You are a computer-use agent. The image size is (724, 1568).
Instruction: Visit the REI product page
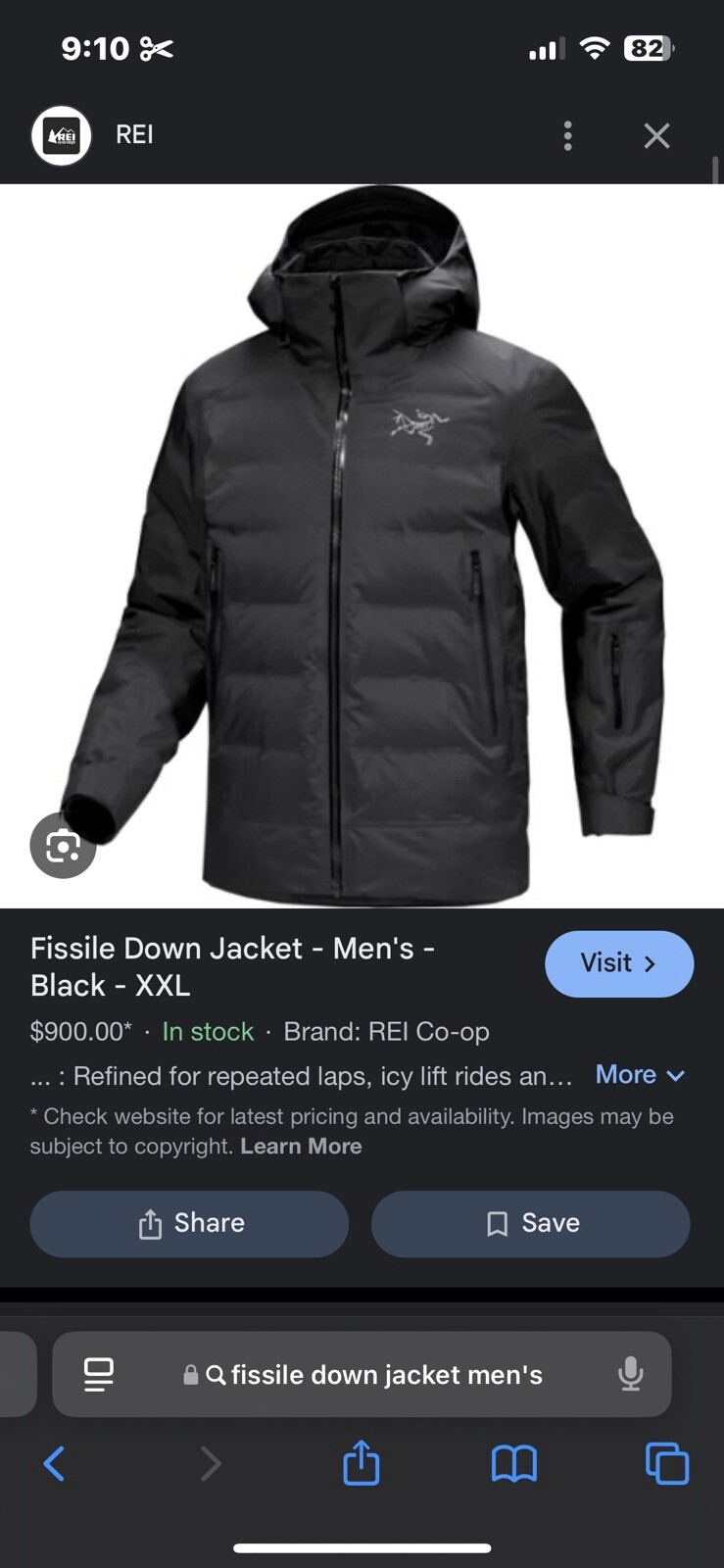[x=618, y=963]
